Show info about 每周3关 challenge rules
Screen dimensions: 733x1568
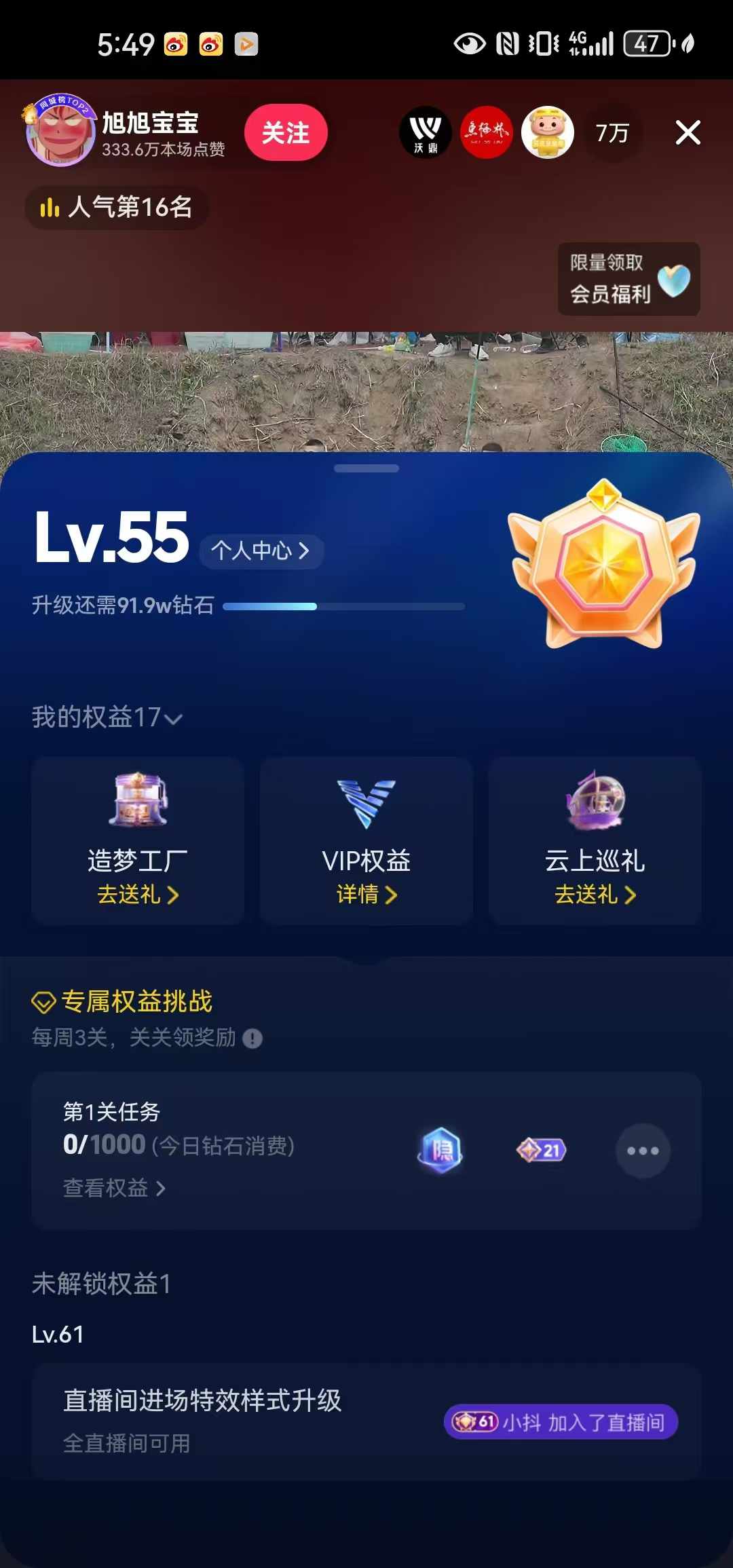click(252, 1039)
